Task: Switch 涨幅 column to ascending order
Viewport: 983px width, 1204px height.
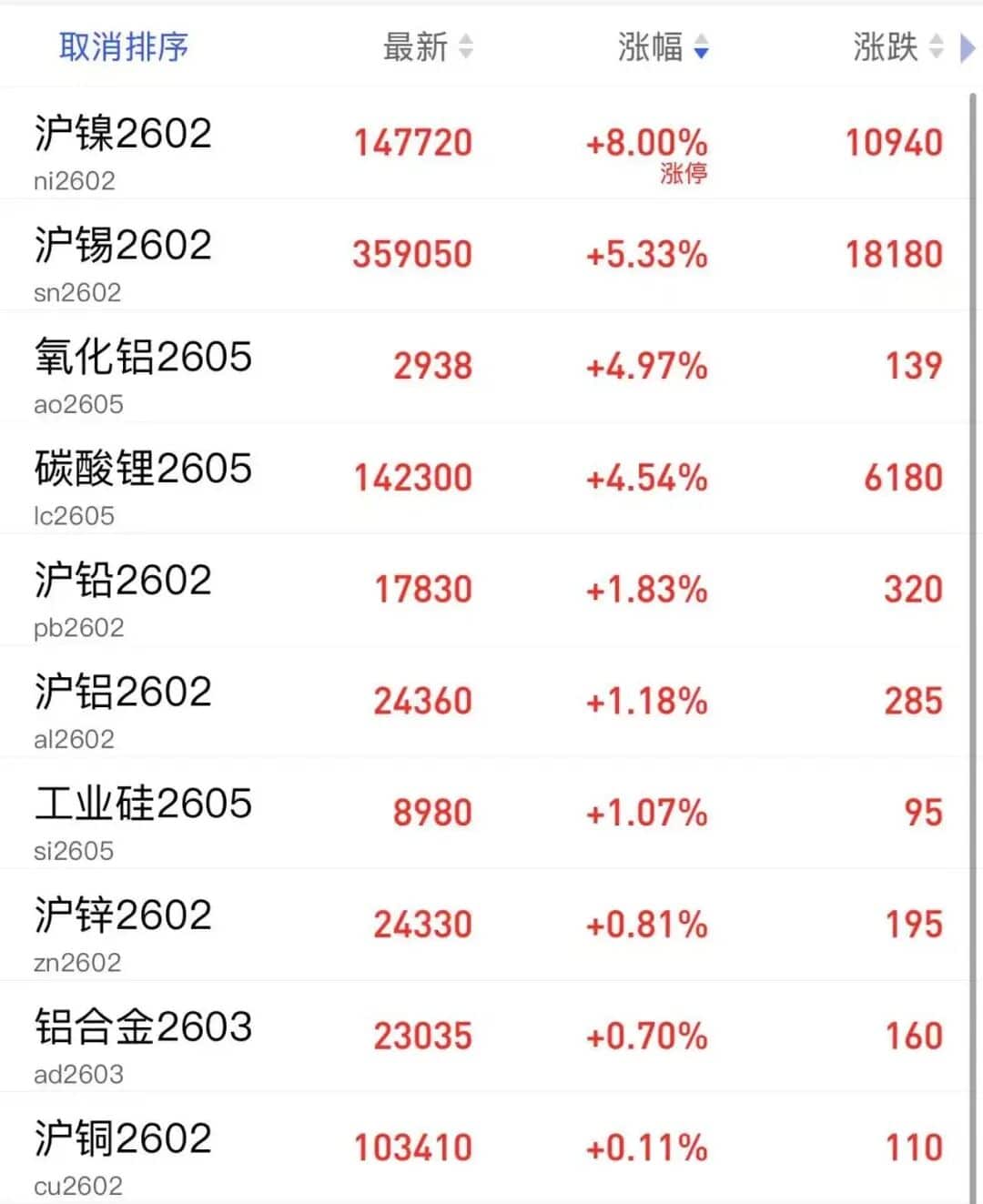Action: coord(700,41)
